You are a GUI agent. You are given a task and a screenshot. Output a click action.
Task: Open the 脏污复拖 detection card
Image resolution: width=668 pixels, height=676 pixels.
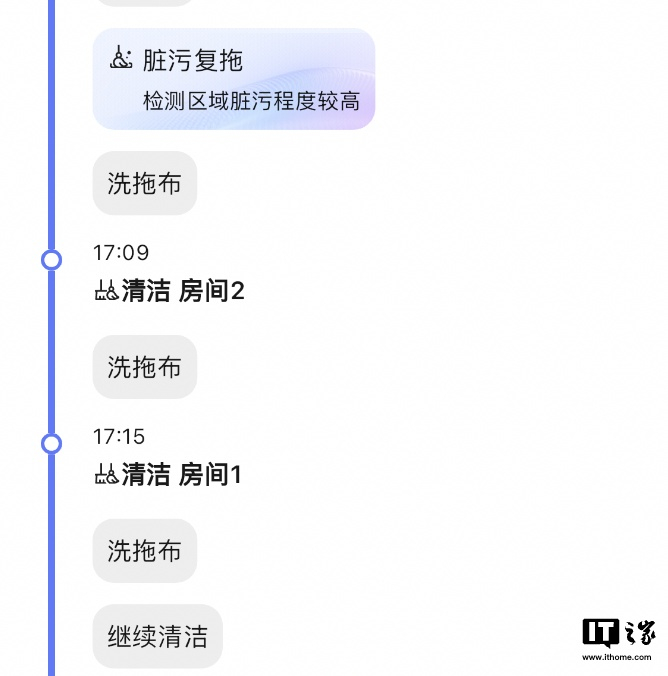click(234, 79)
